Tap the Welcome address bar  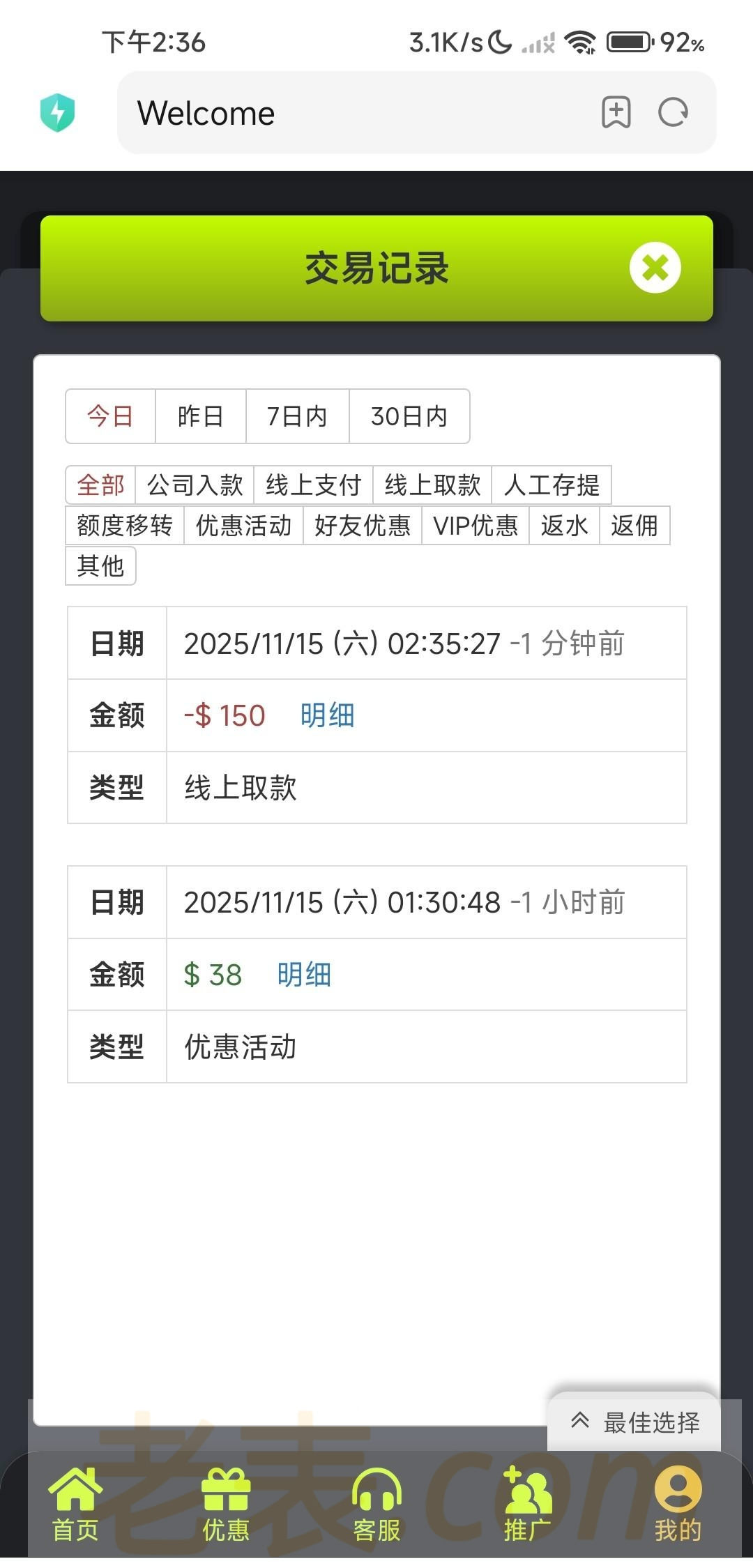[x=349, y=113]
